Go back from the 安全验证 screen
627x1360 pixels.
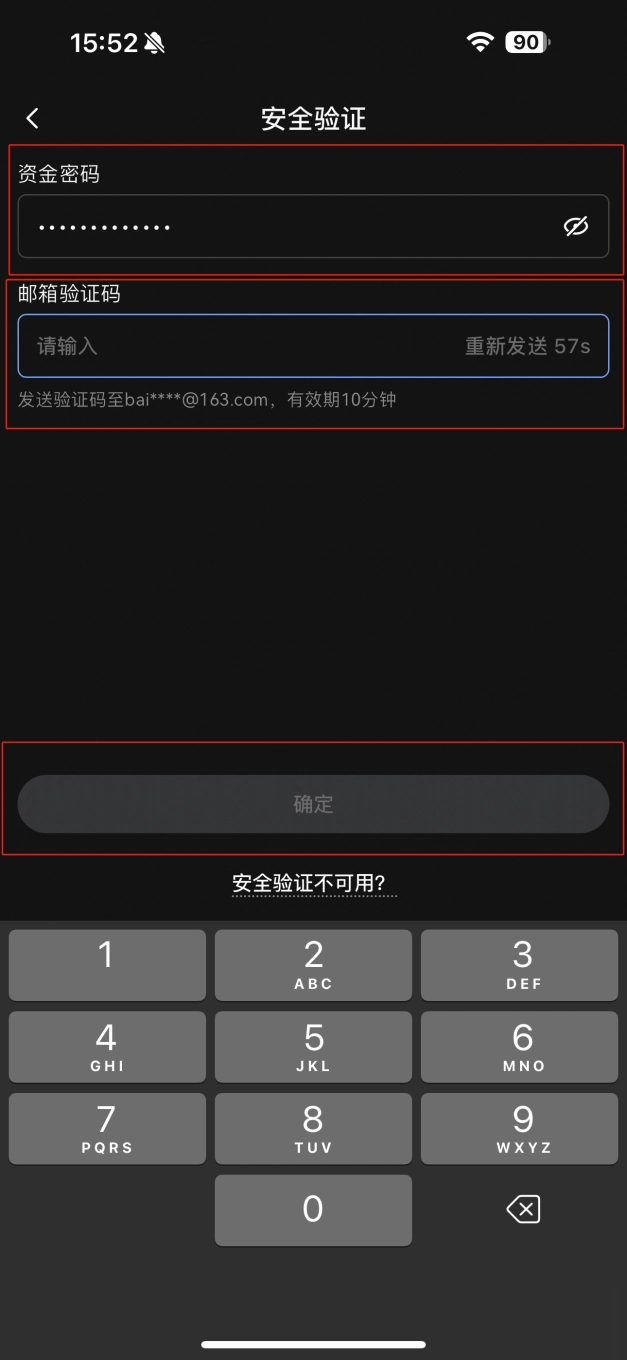(x=32, y=119)
